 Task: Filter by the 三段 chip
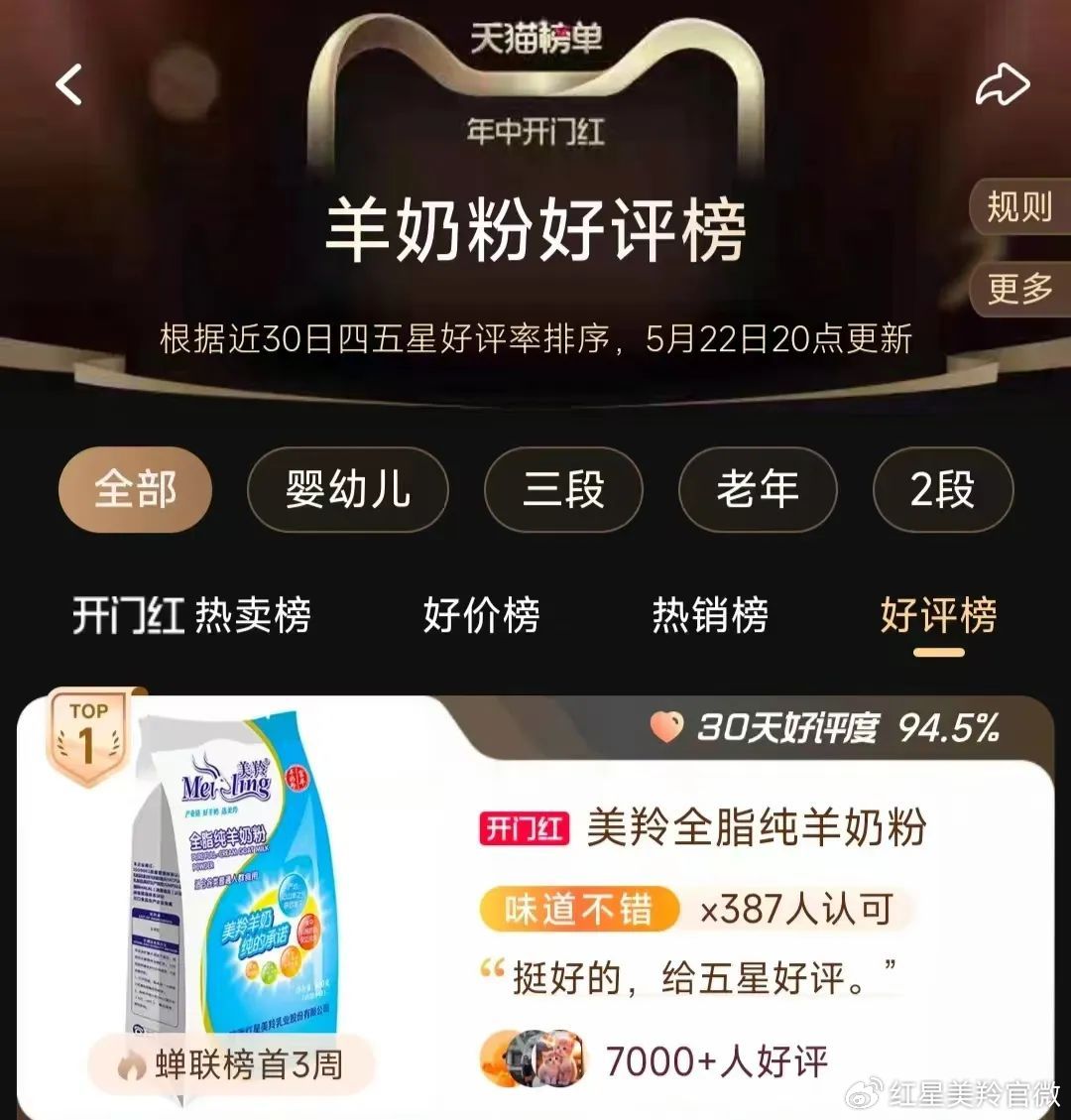pos(563,489)
